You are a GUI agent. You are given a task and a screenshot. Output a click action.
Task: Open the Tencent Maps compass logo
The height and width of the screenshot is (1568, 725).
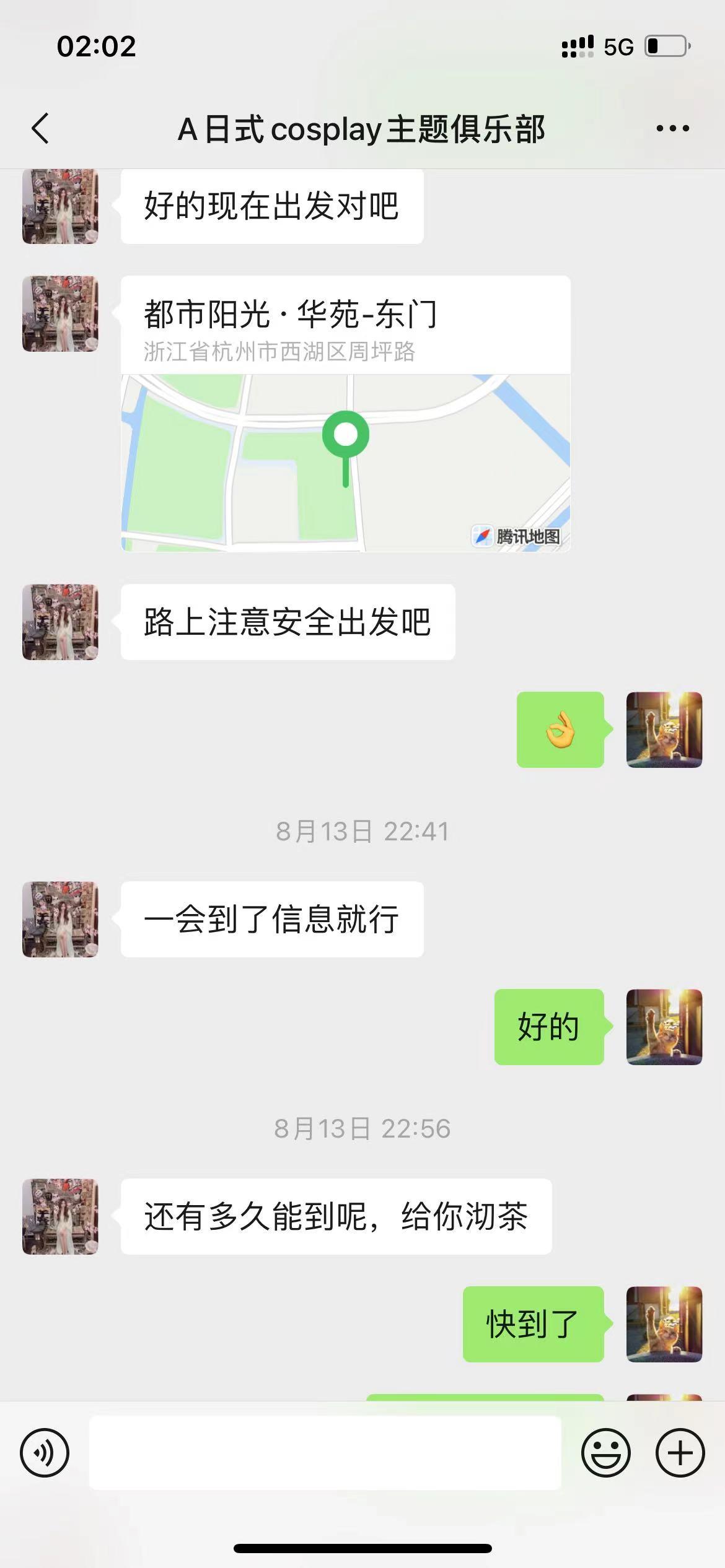(x=484, y=536)
